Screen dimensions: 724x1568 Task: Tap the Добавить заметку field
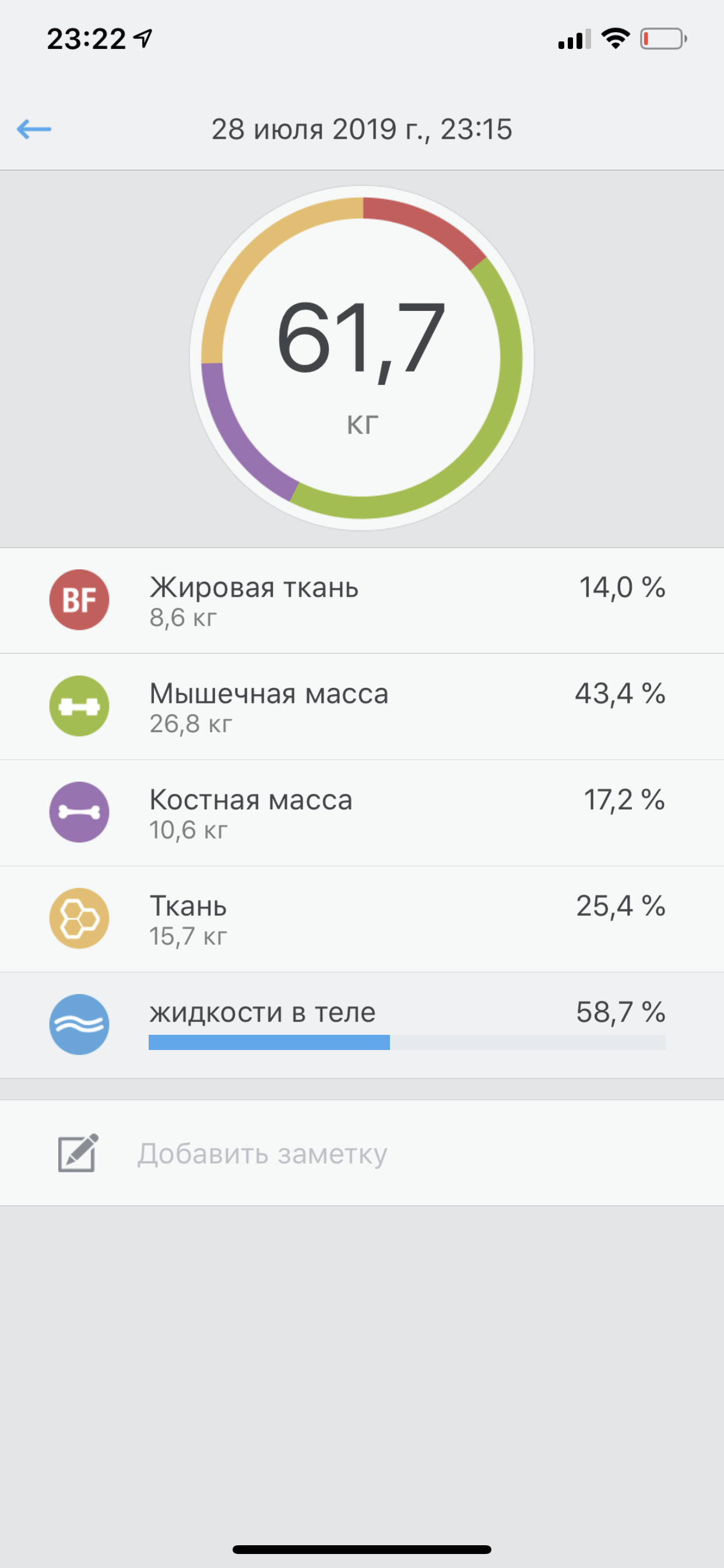click(x=361, y=1153)
